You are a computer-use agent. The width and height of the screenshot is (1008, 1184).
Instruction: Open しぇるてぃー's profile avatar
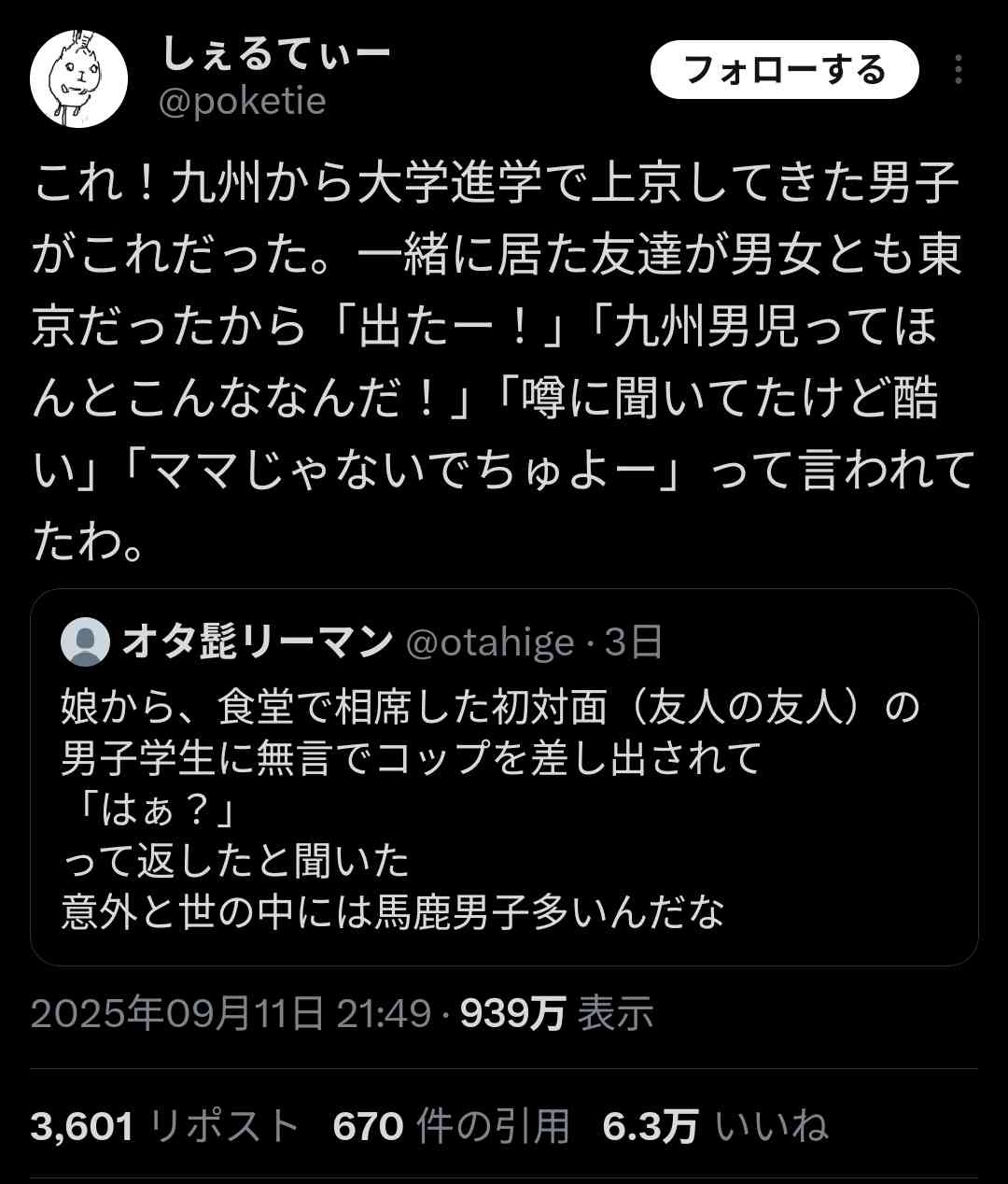click(78, 78)
